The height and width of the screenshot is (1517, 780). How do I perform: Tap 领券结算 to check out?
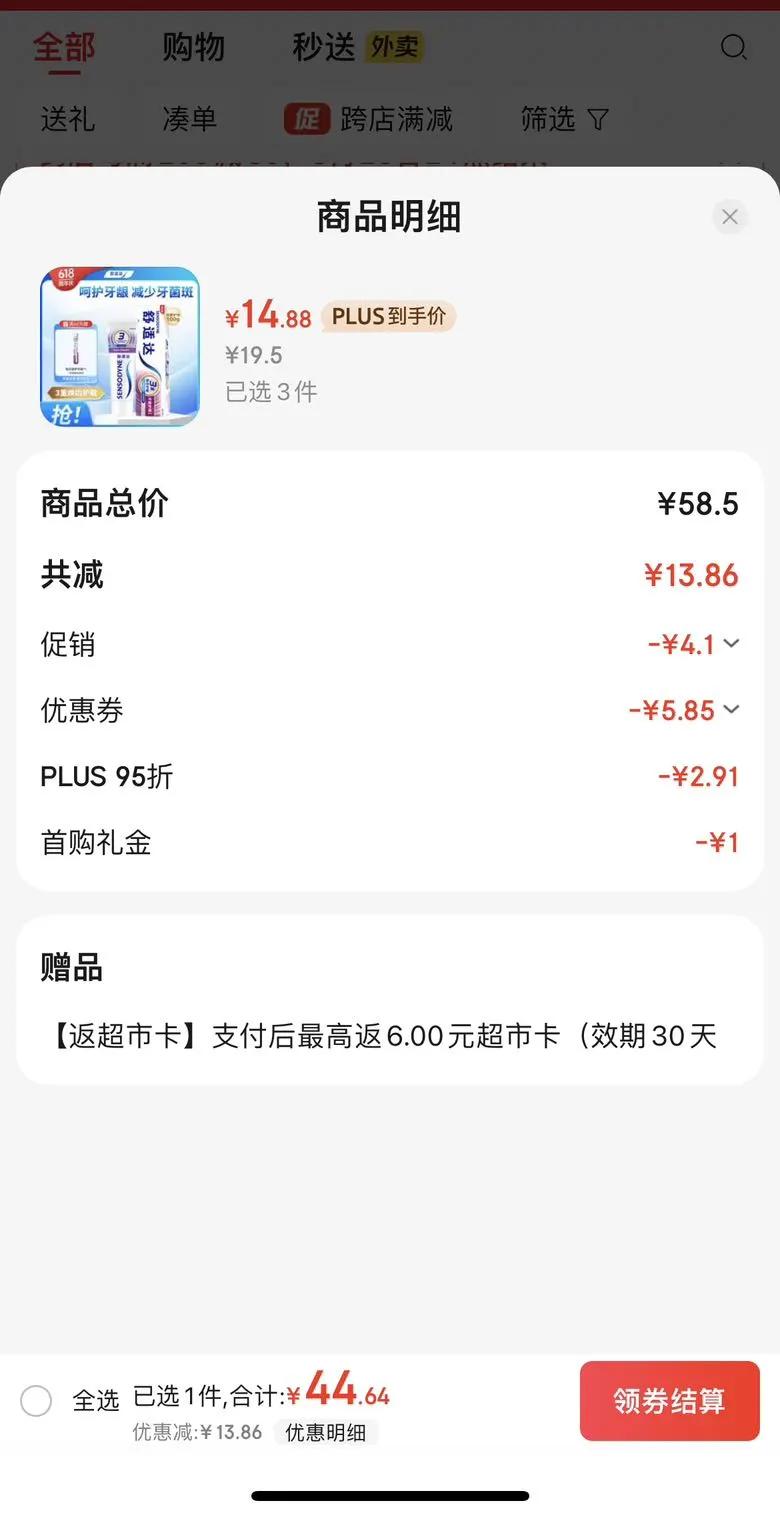point(669,1400)
